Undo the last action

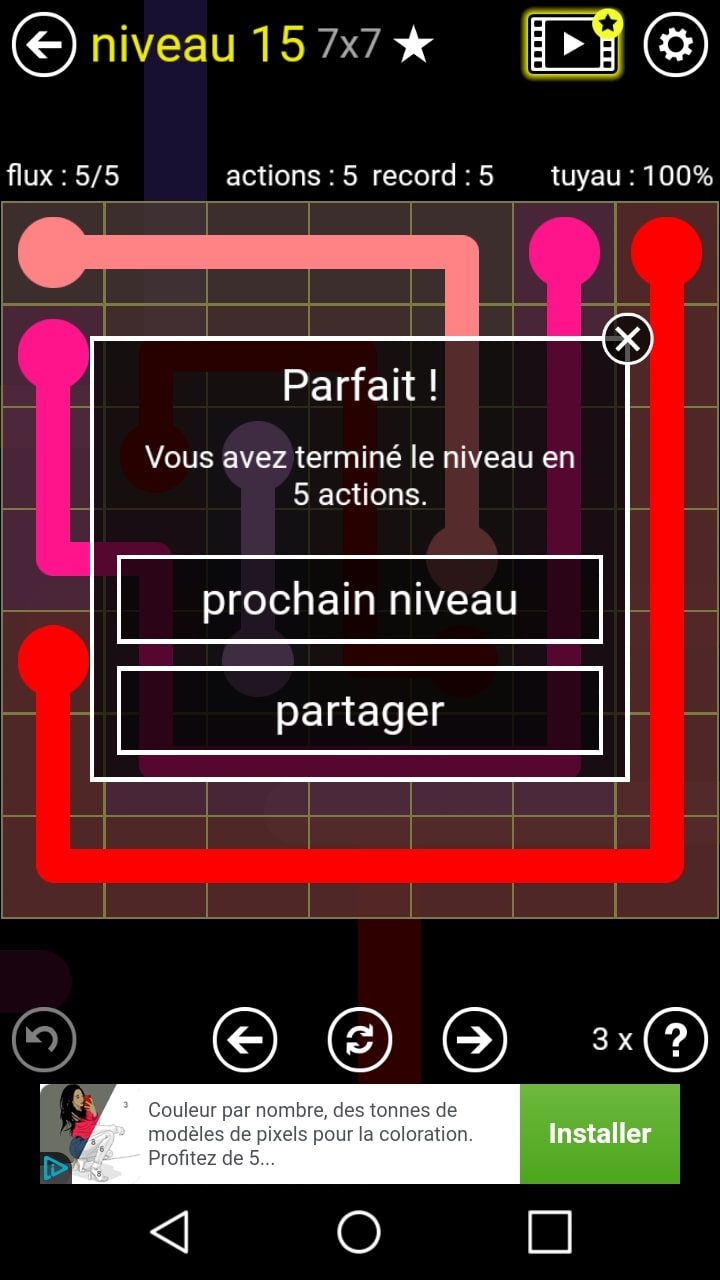(44, 1040)
